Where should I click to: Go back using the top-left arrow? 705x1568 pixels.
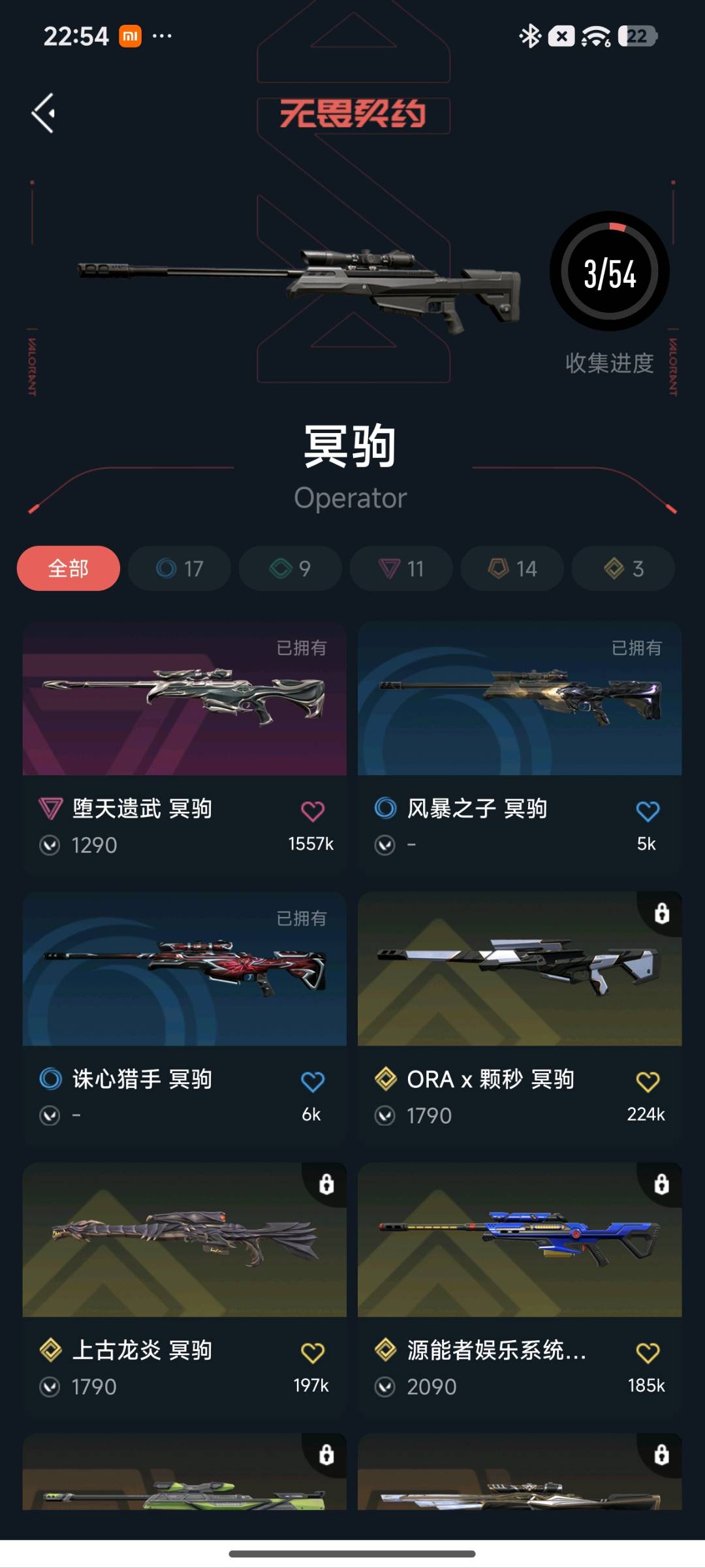[43, 113]
